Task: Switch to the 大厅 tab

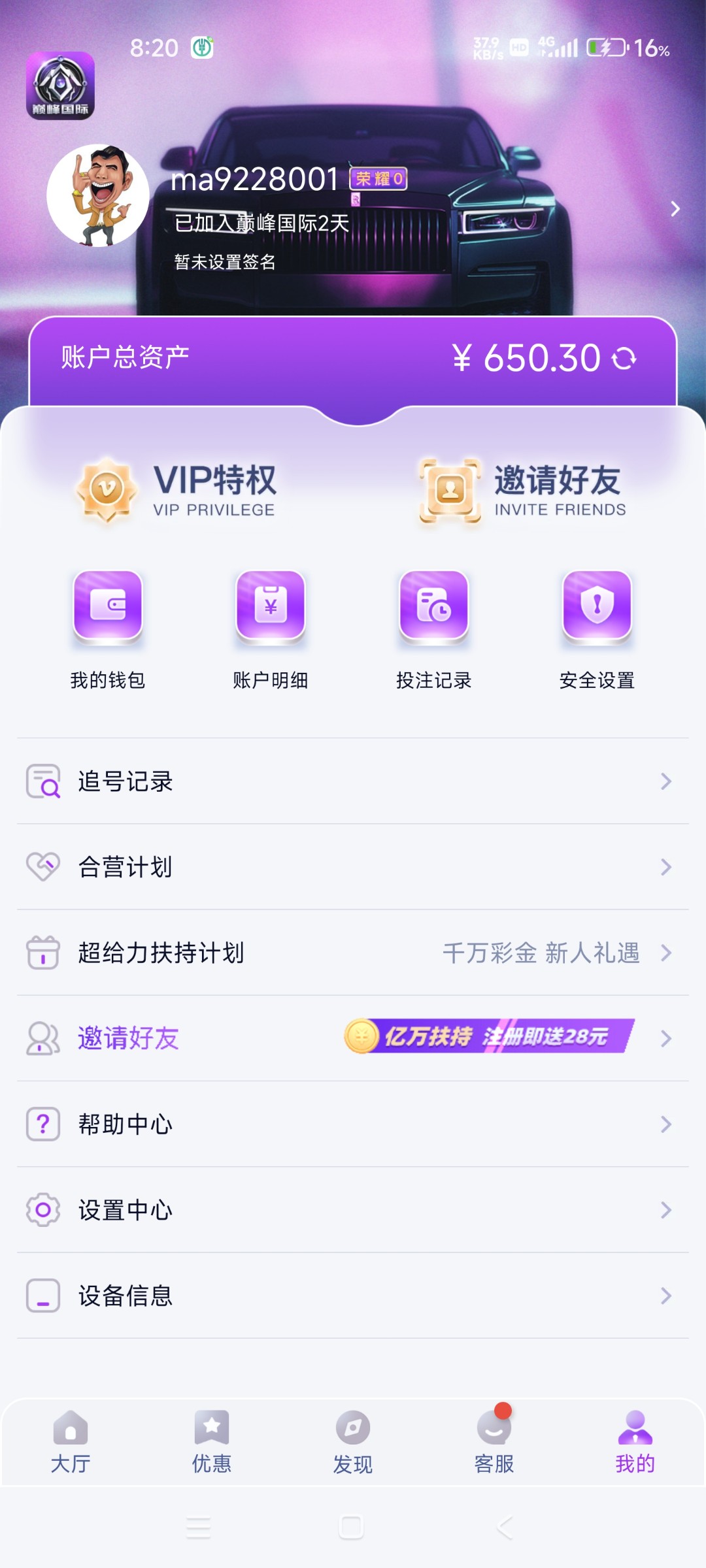Action: tap(71, 1442)
